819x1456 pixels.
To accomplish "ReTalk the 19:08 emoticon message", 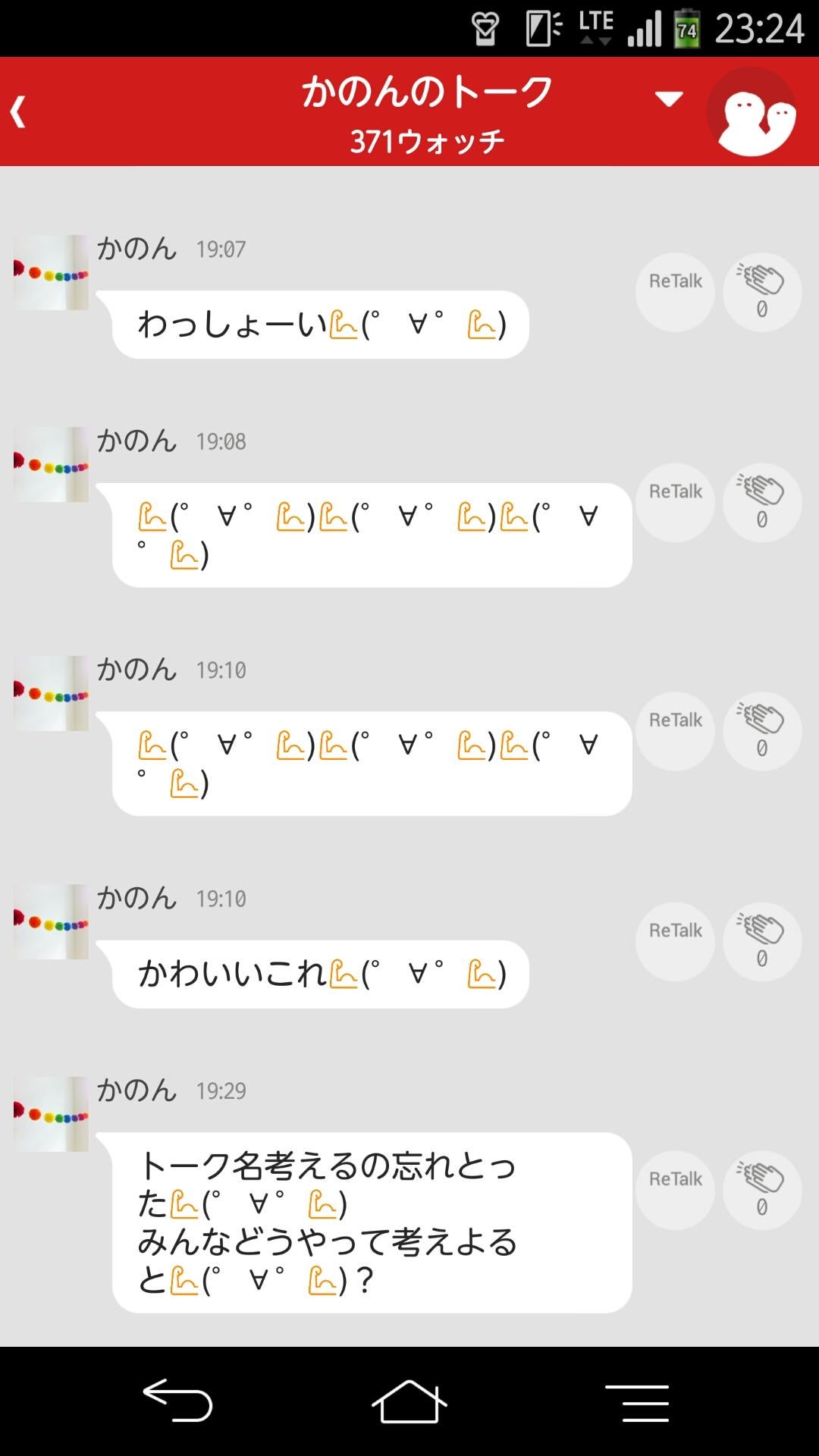I will point(673,491).
